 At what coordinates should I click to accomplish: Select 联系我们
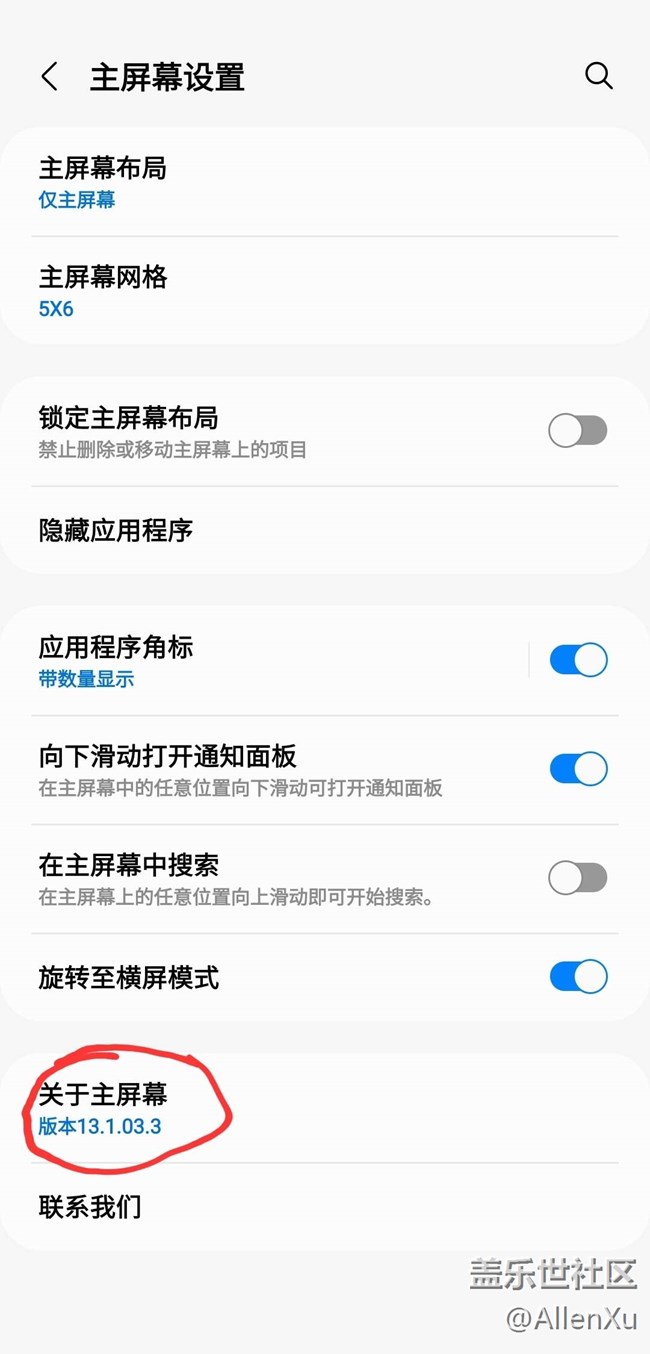coord(200,1206)
